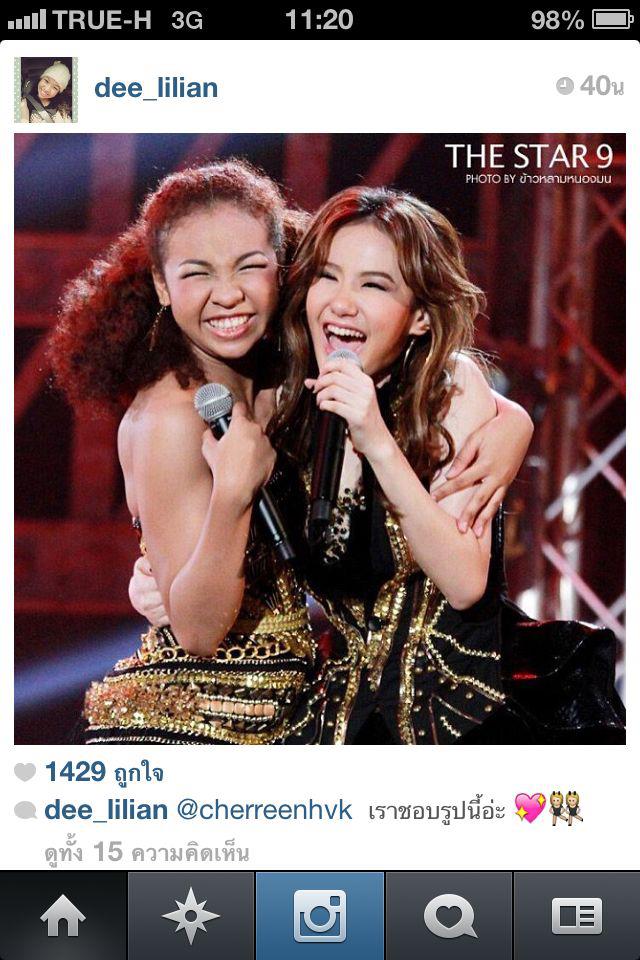Switch to the Profile tab
The image size is (640, 960).
click(576, 916)
